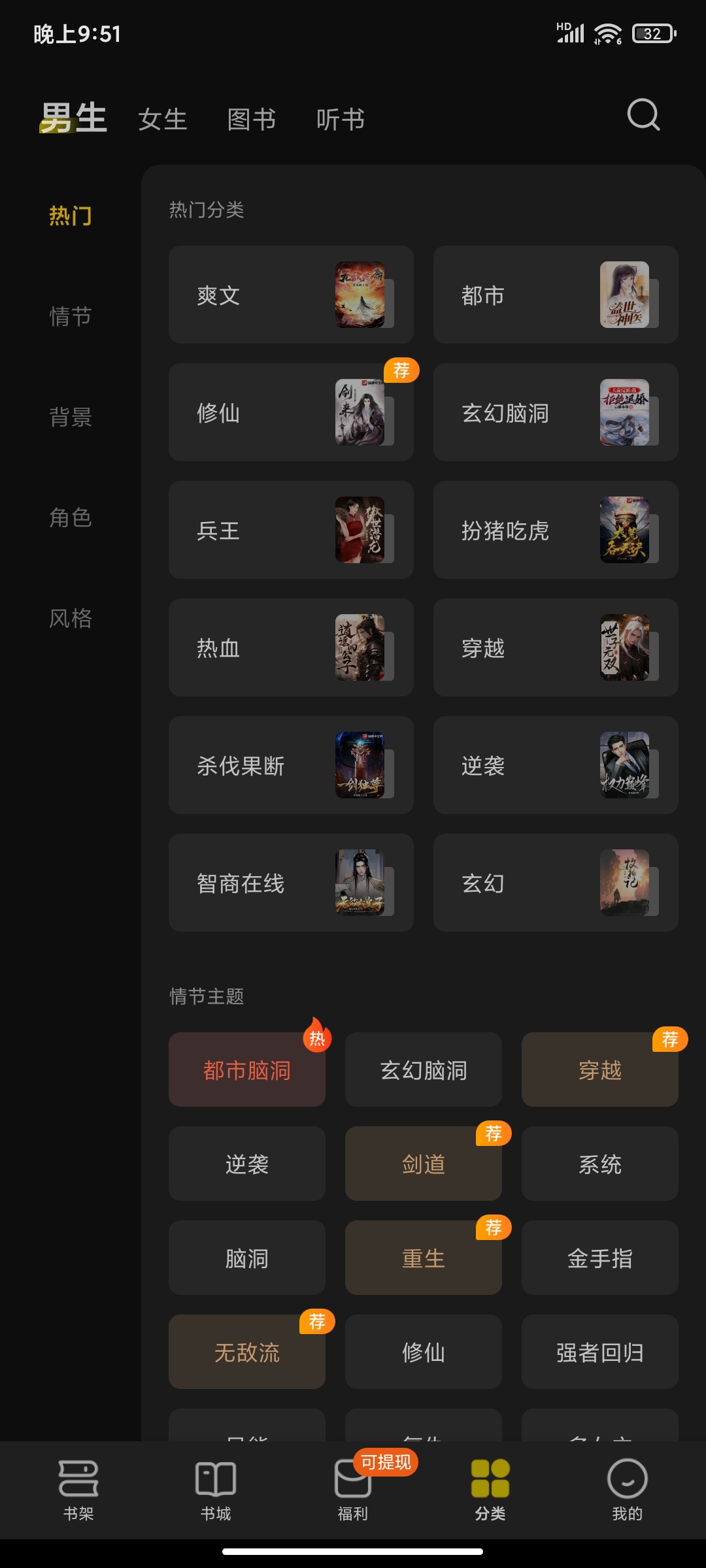This screenshot has width=706, height=1568.
Task: Choose the 无敌流 theme chip
Action: 247,1352
